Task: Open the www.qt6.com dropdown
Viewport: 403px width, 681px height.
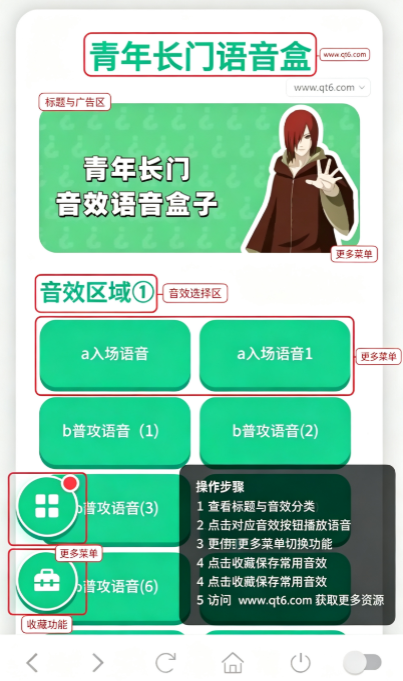Action: pyautogui.click(x=328, y=88)
